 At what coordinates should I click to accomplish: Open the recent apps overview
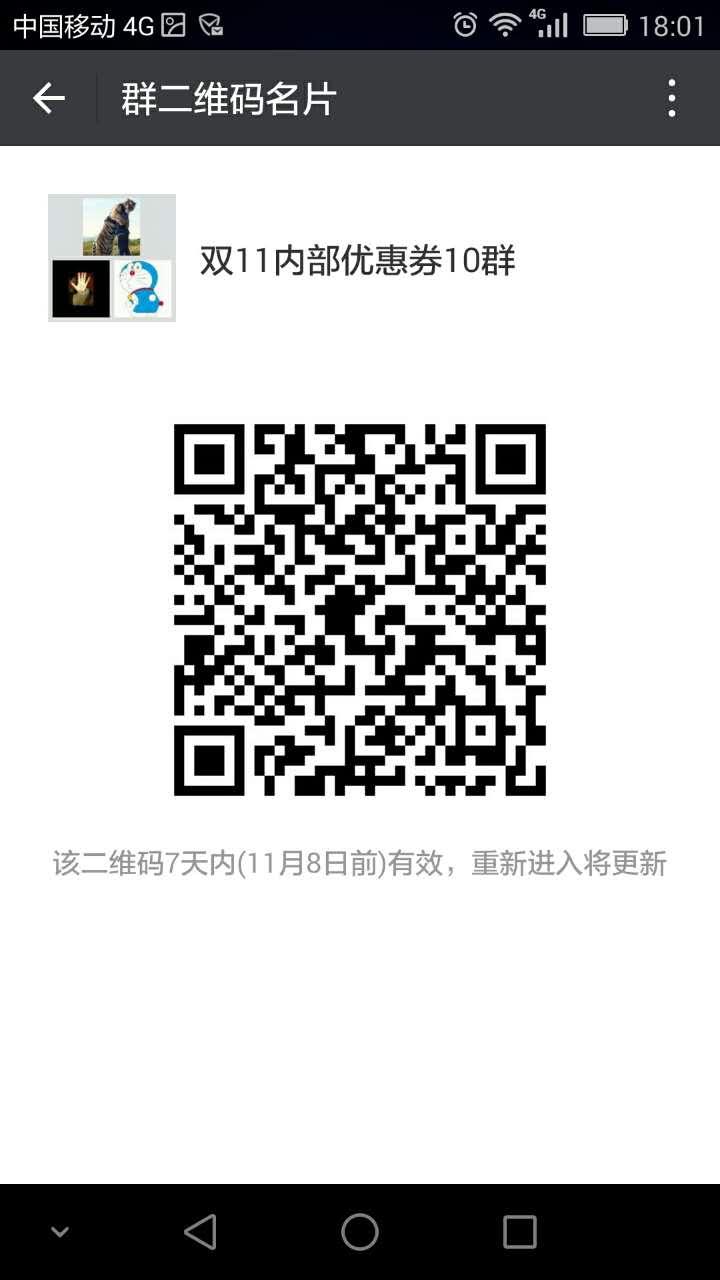coord(519,1232)
